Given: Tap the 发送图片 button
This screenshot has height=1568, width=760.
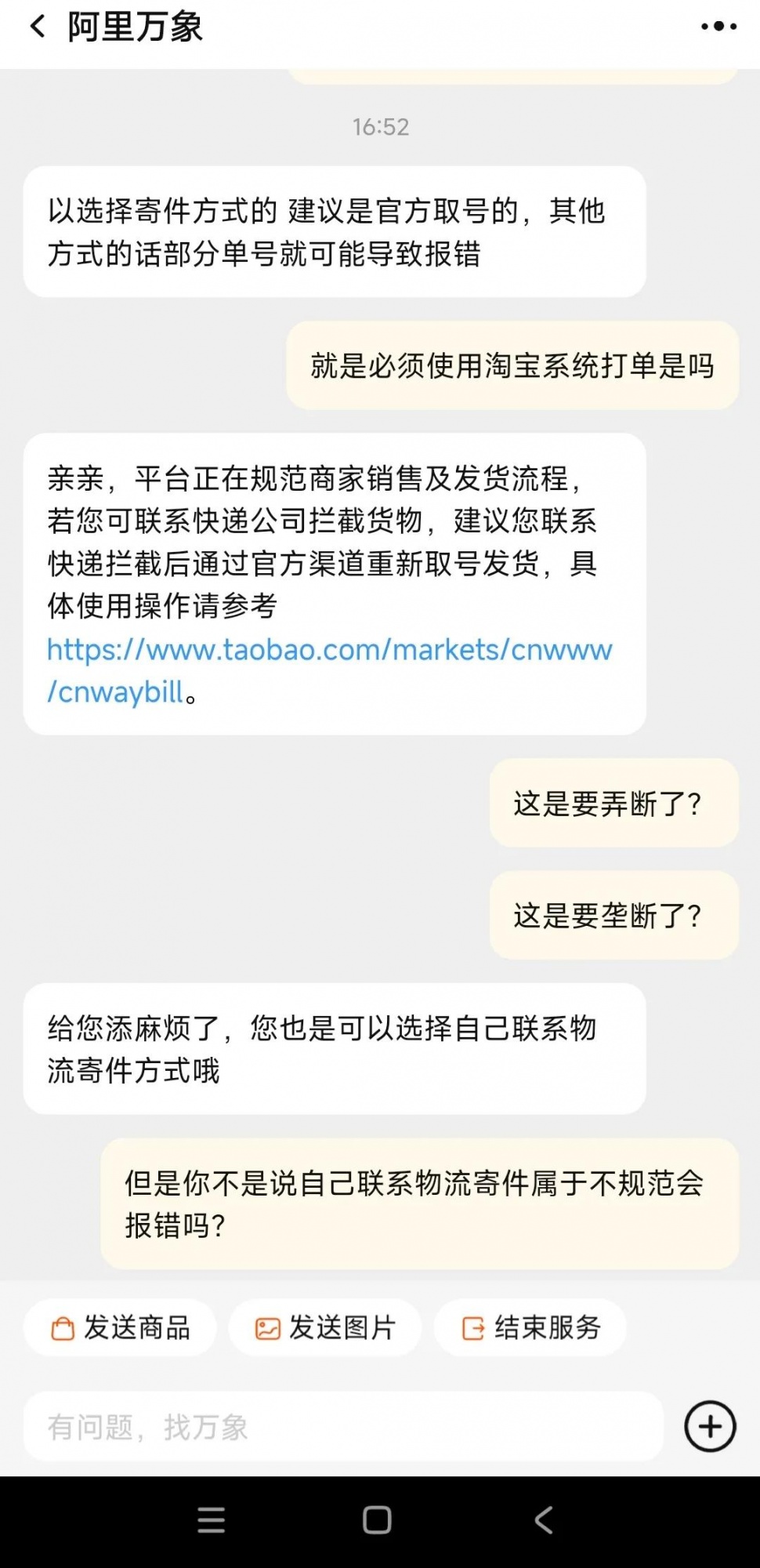Looking at the screenshot, I should [325, 1327].
